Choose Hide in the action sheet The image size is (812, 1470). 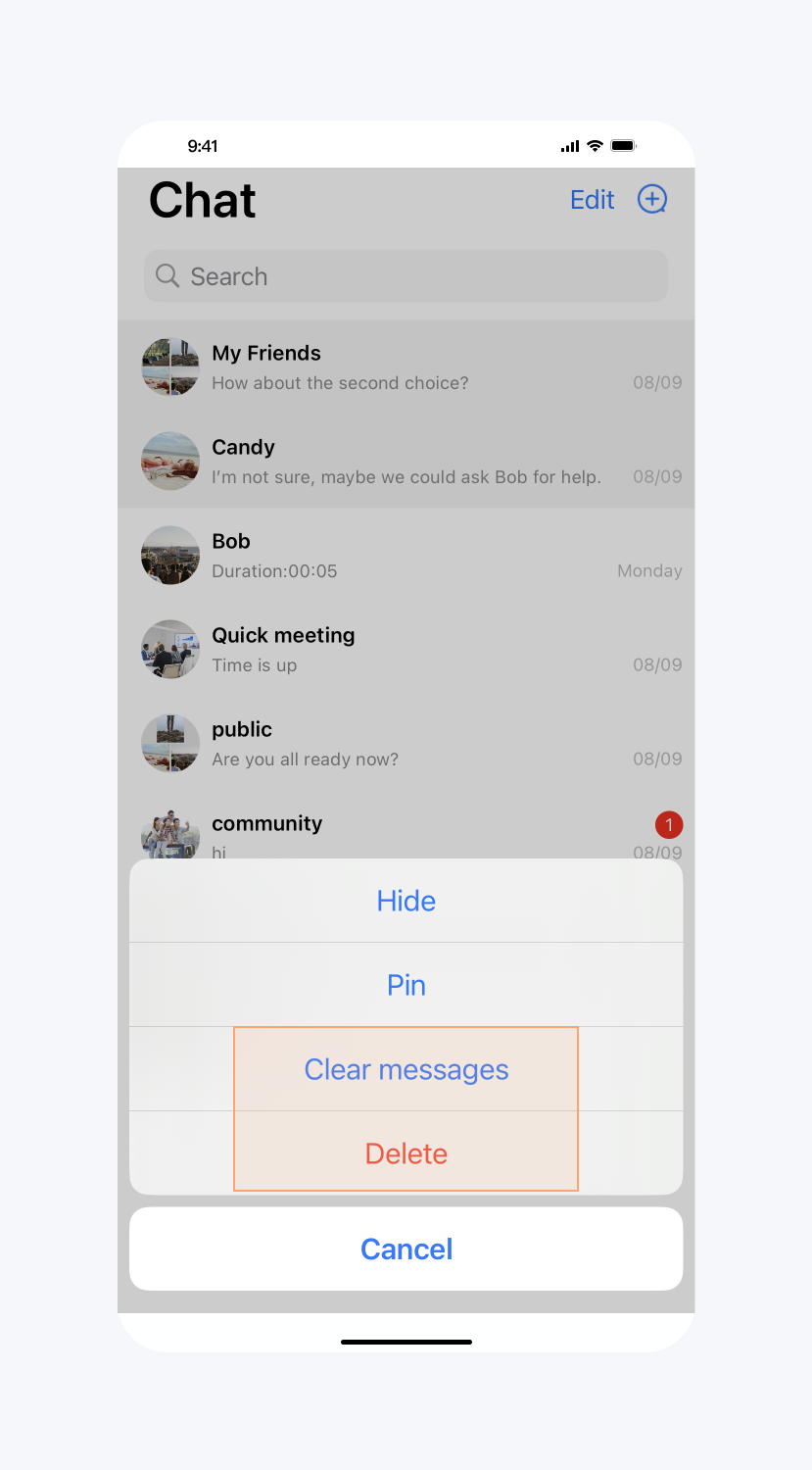coord(406,901)
